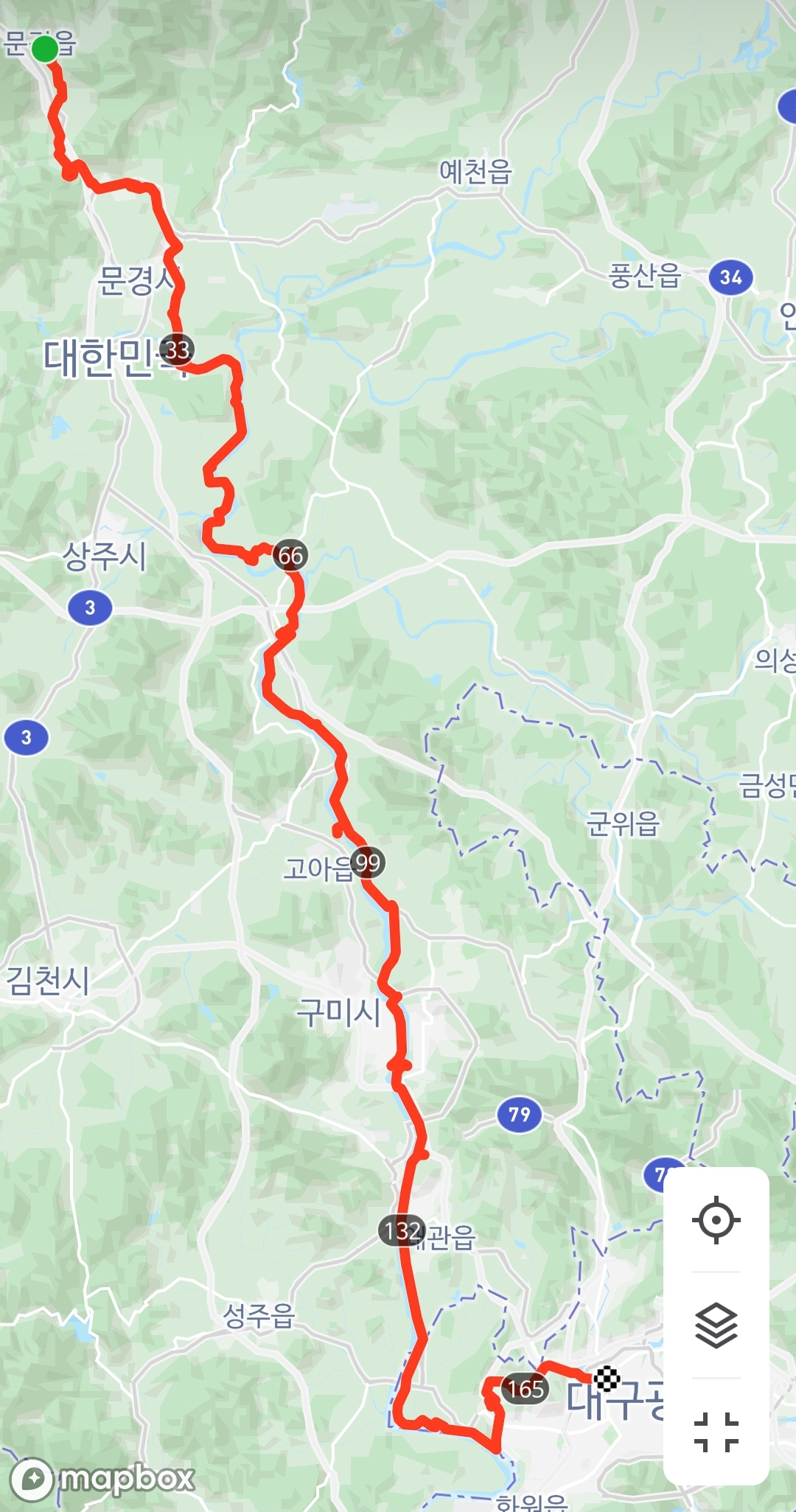Open the map layers selector

(x=716, y=1325)
